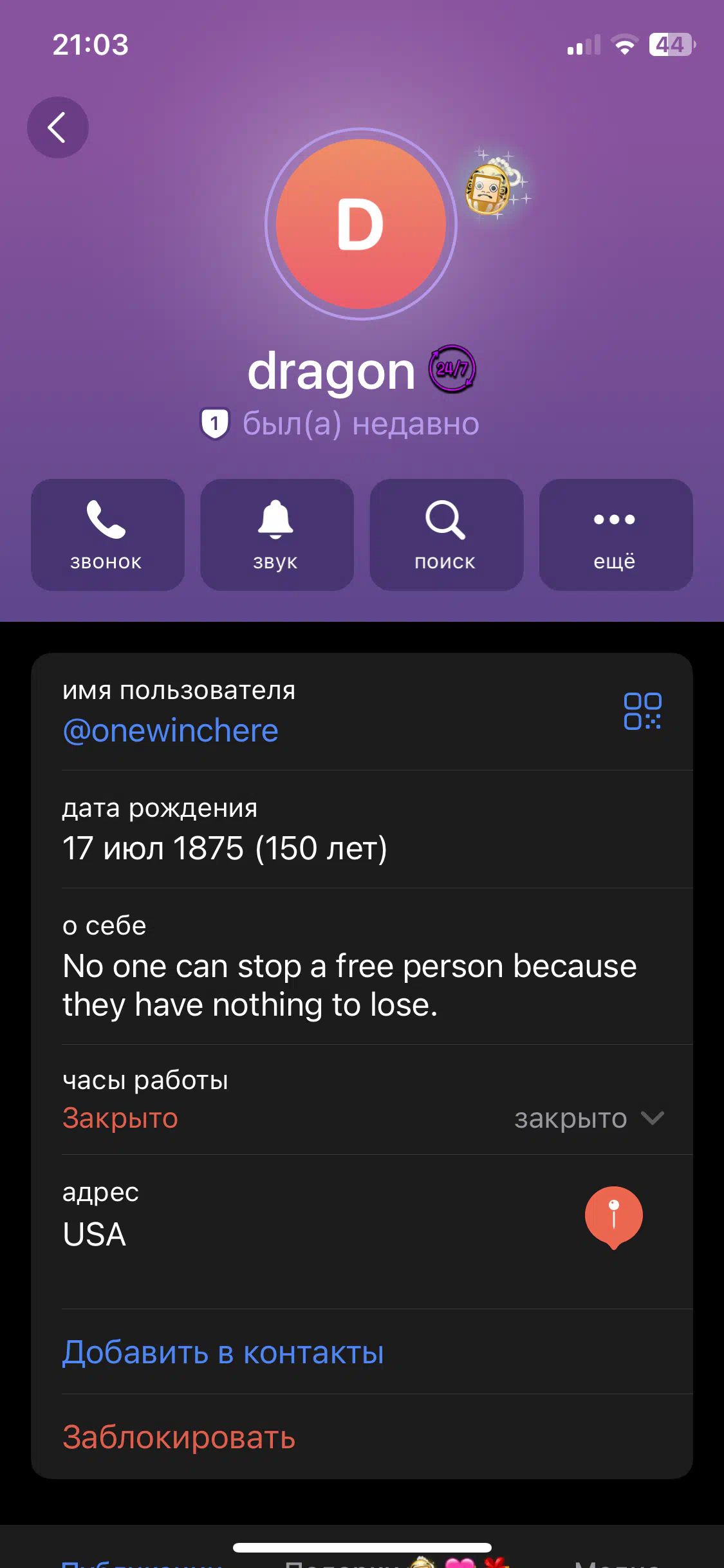Image resolution: width=724 pixels, height=1568 pixels.
Task: Start a call with the звонок button
Action: click(107, 534)
